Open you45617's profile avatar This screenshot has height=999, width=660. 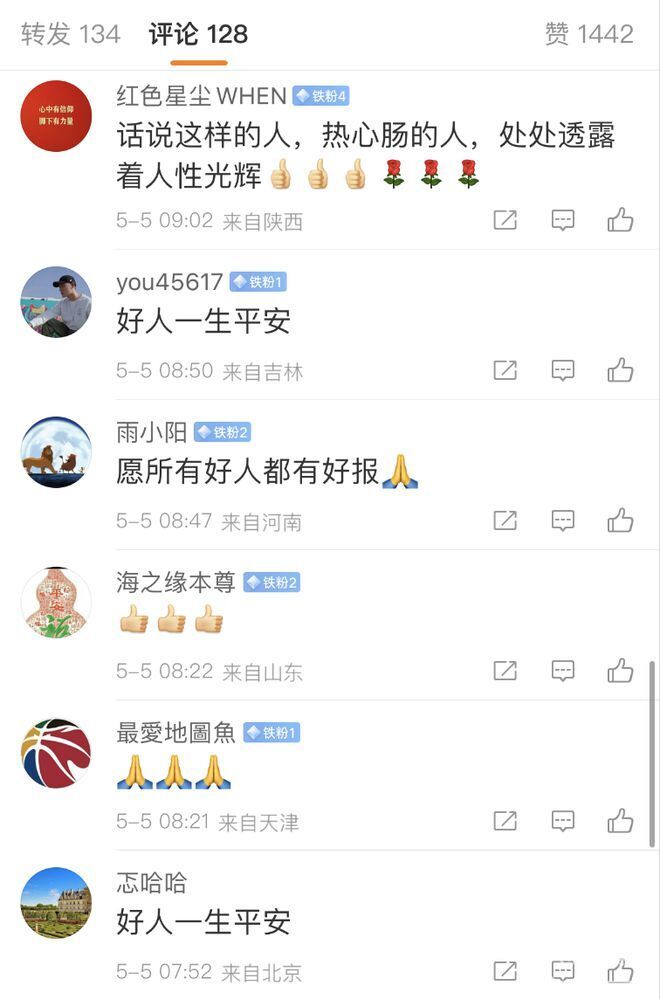click(x=56, y=302)
